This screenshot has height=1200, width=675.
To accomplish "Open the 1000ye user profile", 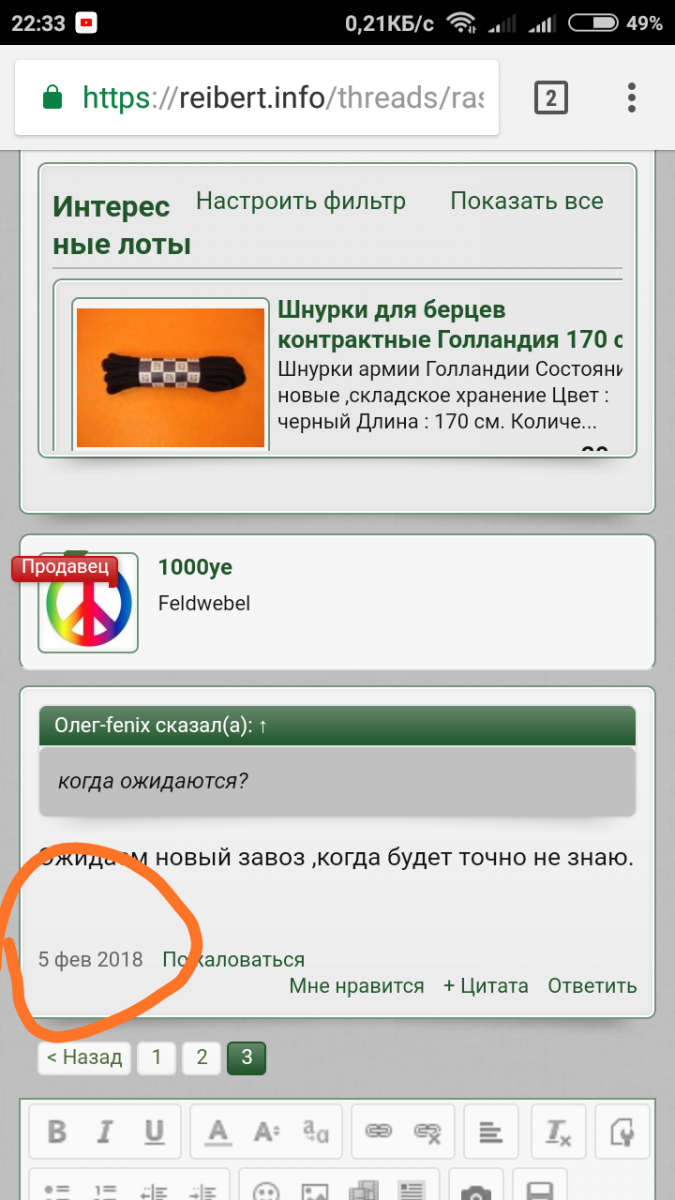I will tap(195, 567).
